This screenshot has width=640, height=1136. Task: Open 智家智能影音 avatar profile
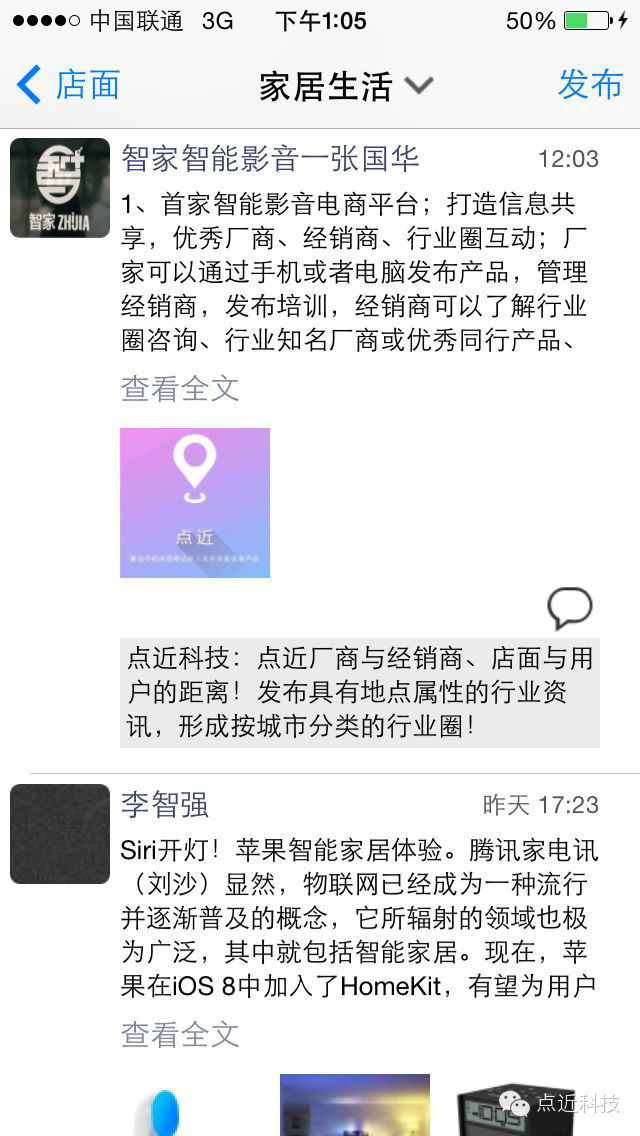[59, 188]
